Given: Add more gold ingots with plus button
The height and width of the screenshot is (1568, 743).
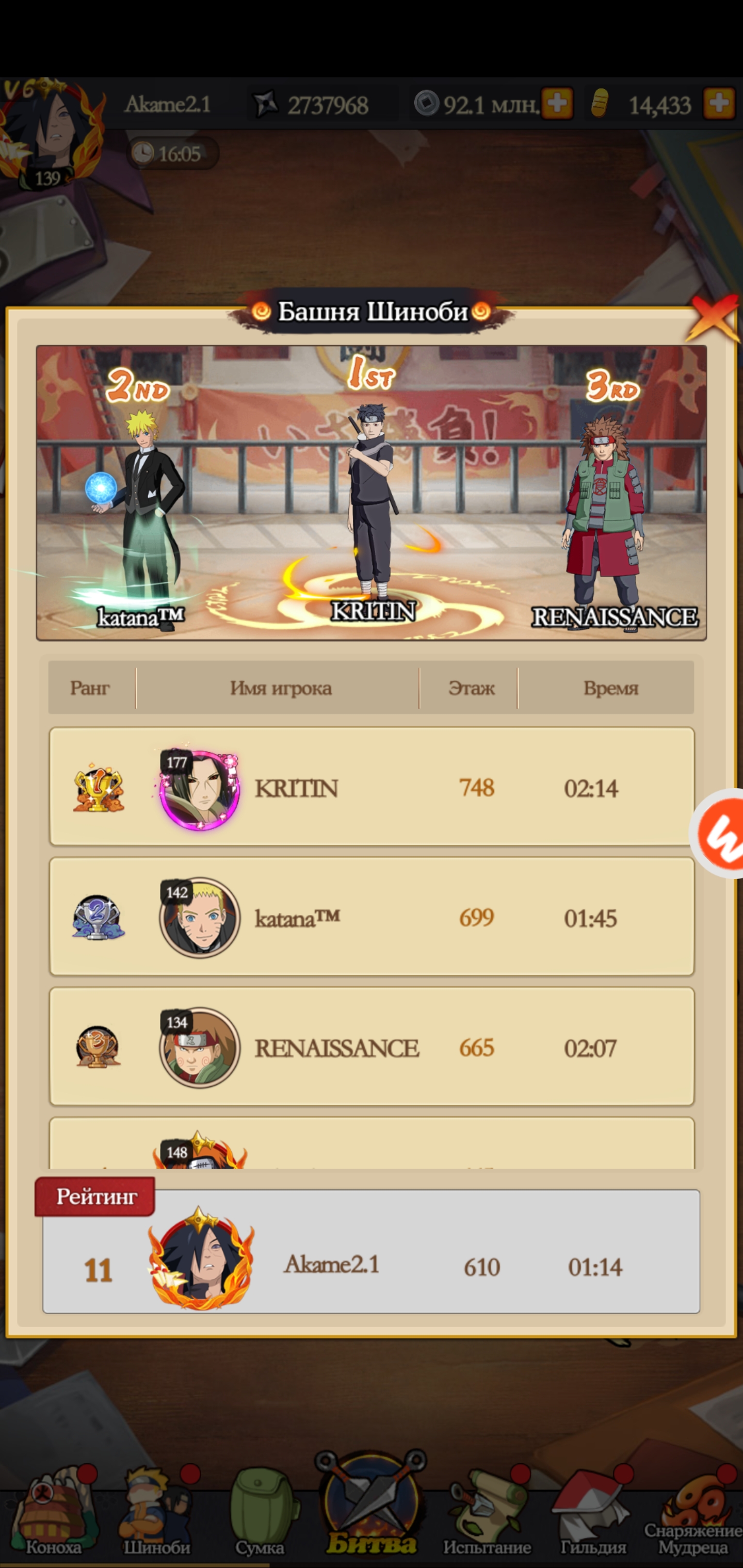Looking at the screenshot, I should 719,104.
